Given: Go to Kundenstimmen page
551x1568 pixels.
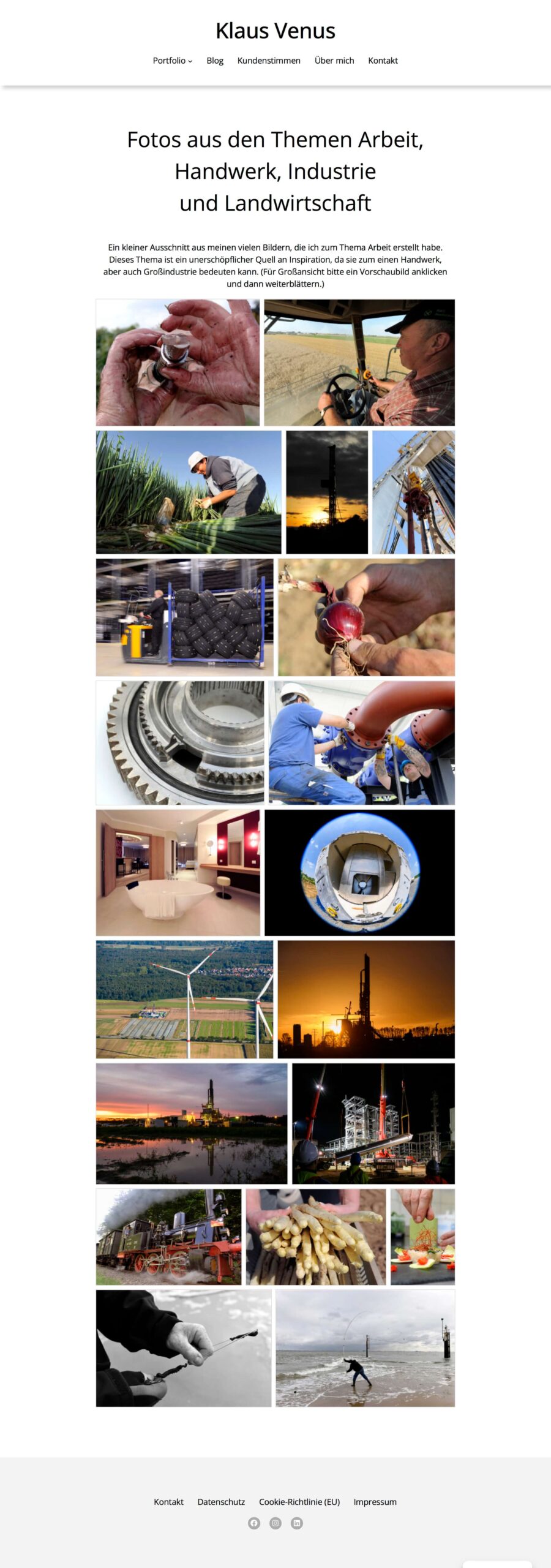Looking at the screenshot, I should click(x=269, y=61).
